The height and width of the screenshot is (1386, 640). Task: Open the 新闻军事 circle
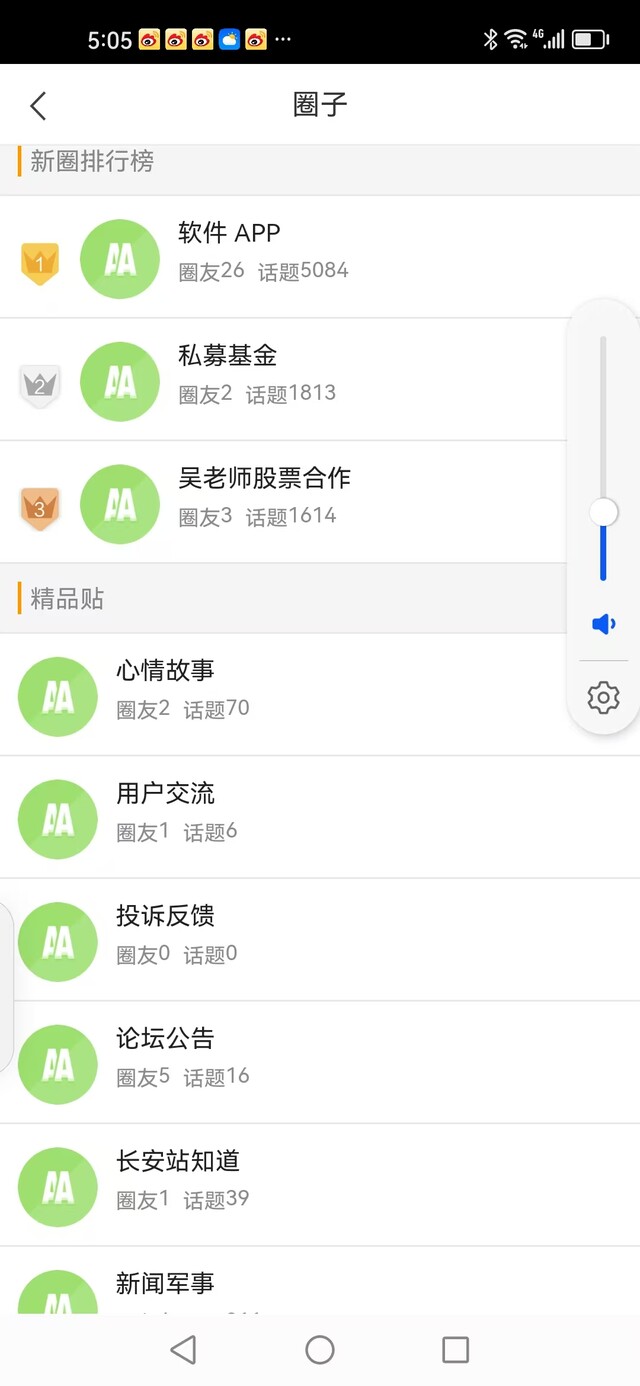[x=320, y=1280]
